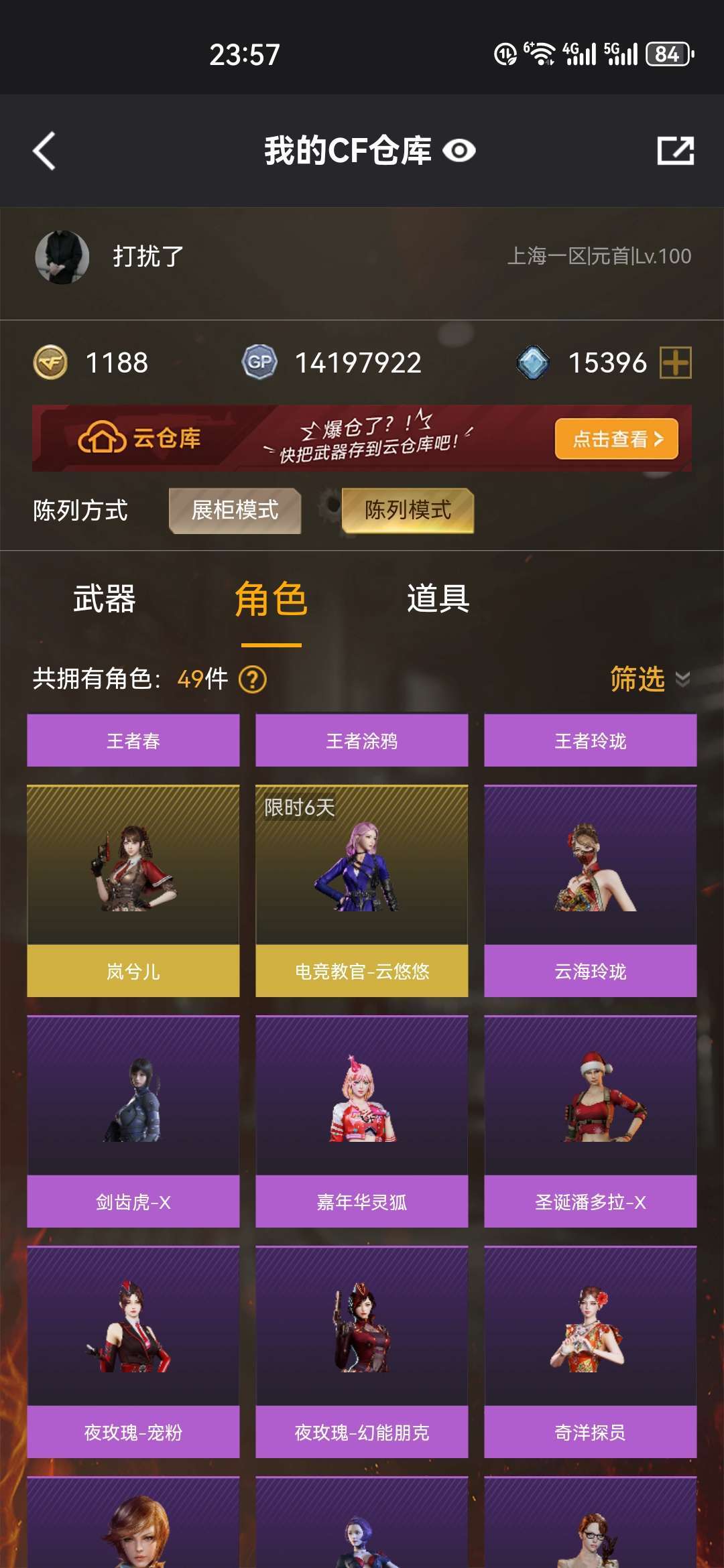Open the 奇洋探员 character card
The height and width of the screenshot is (1568, 724).
pyautogui.click(x=591, y=1352)
